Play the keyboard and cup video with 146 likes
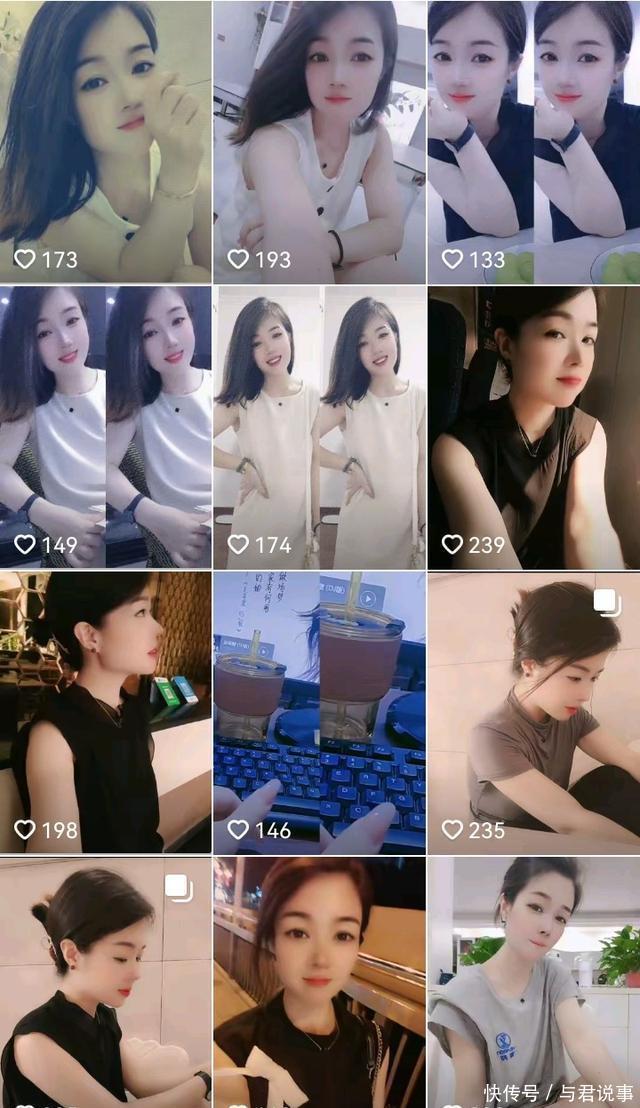 tap(319, 712)
